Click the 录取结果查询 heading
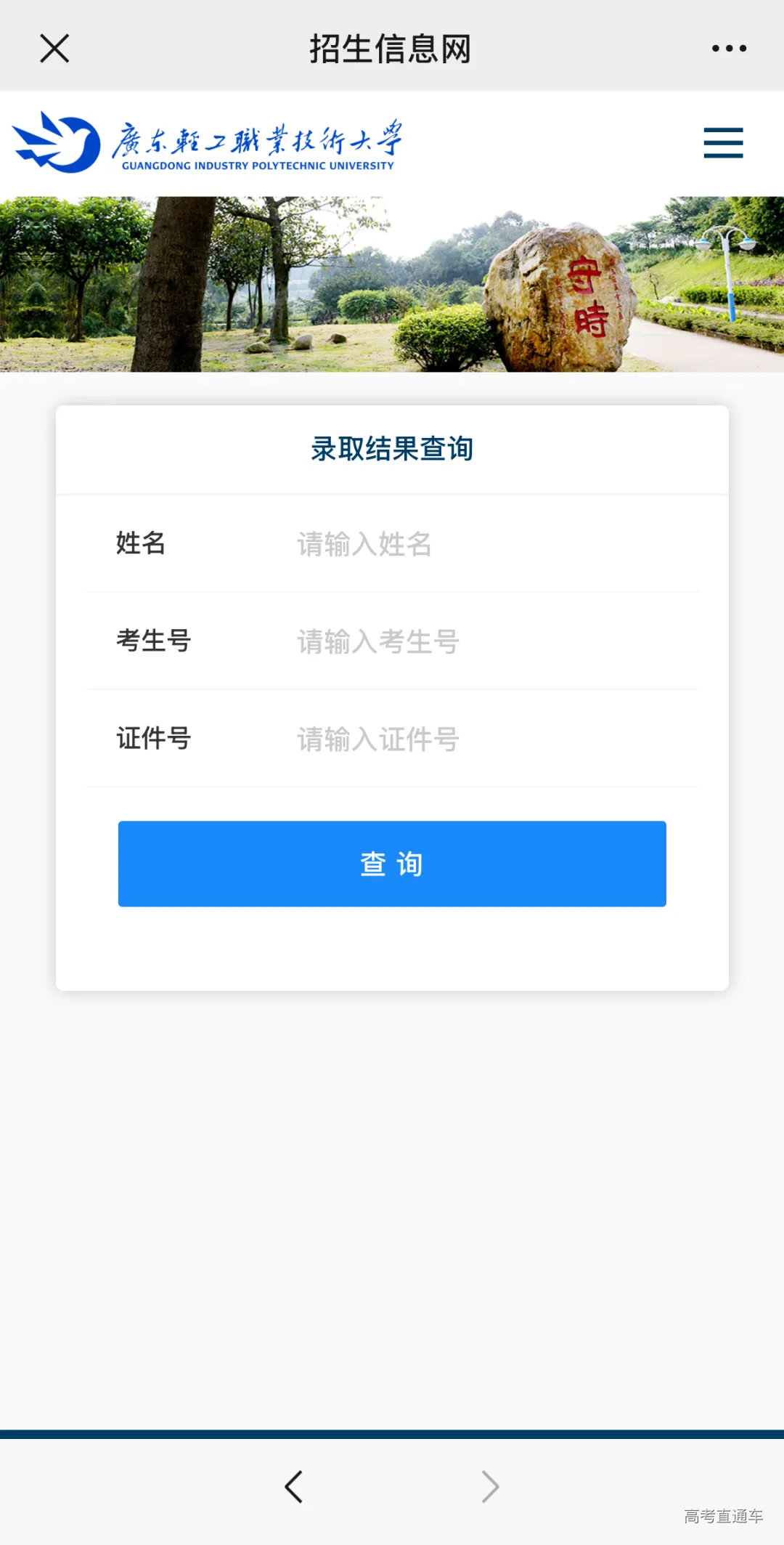Image resolution: width=784 pixels, height=1545 pixels. point(391,448)
